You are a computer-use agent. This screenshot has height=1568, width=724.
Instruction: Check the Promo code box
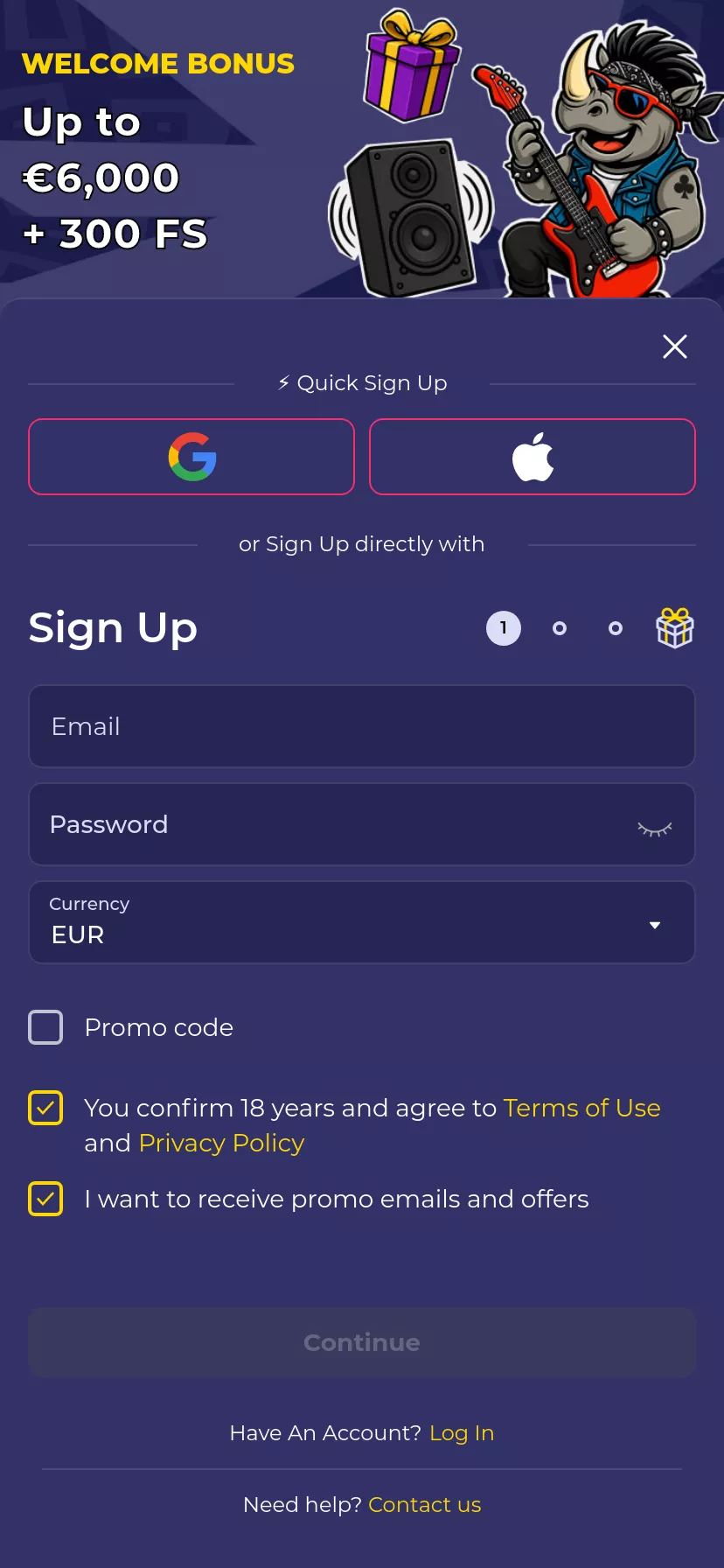[x=45, y=1027]
